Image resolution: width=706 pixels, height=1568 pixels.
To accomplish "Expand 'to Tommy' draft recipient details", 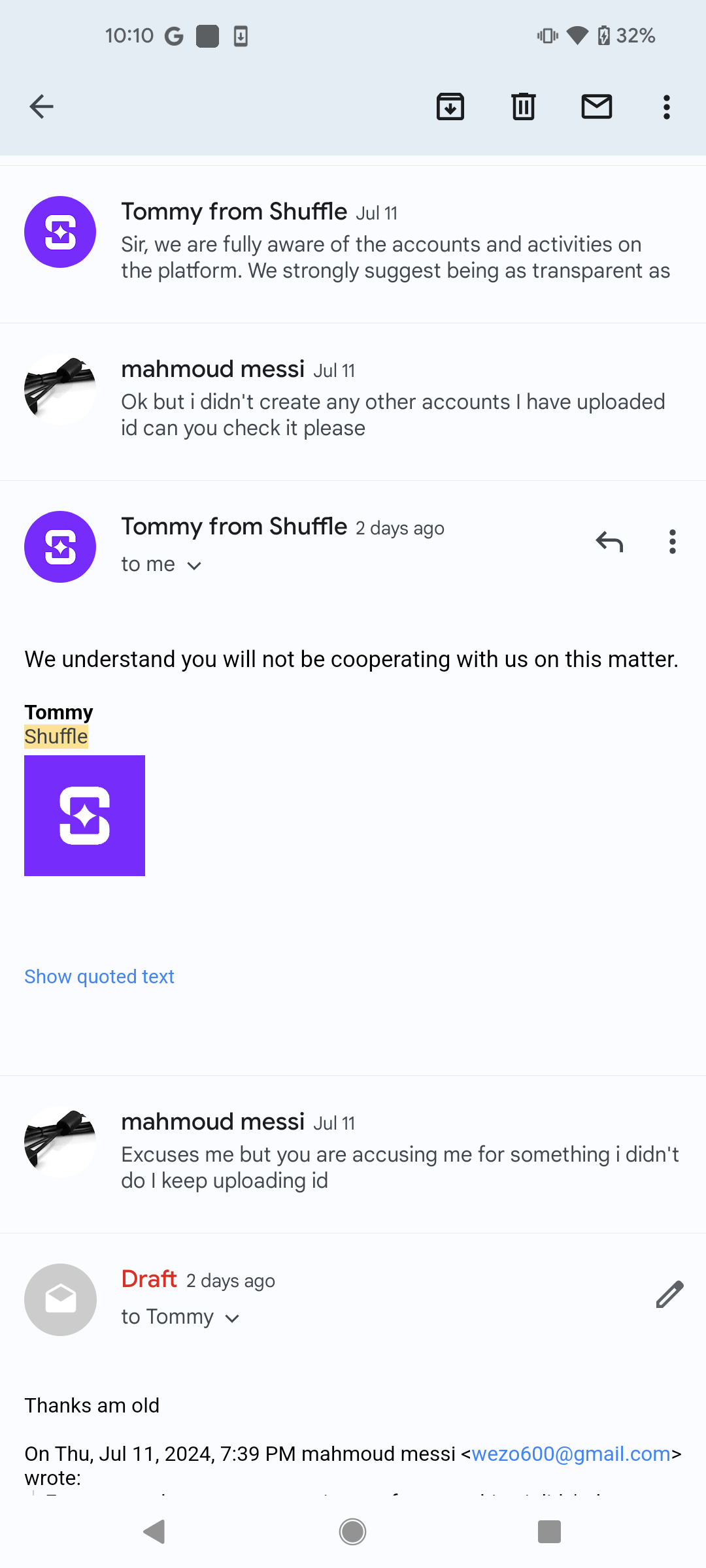I will point(180,1317).
